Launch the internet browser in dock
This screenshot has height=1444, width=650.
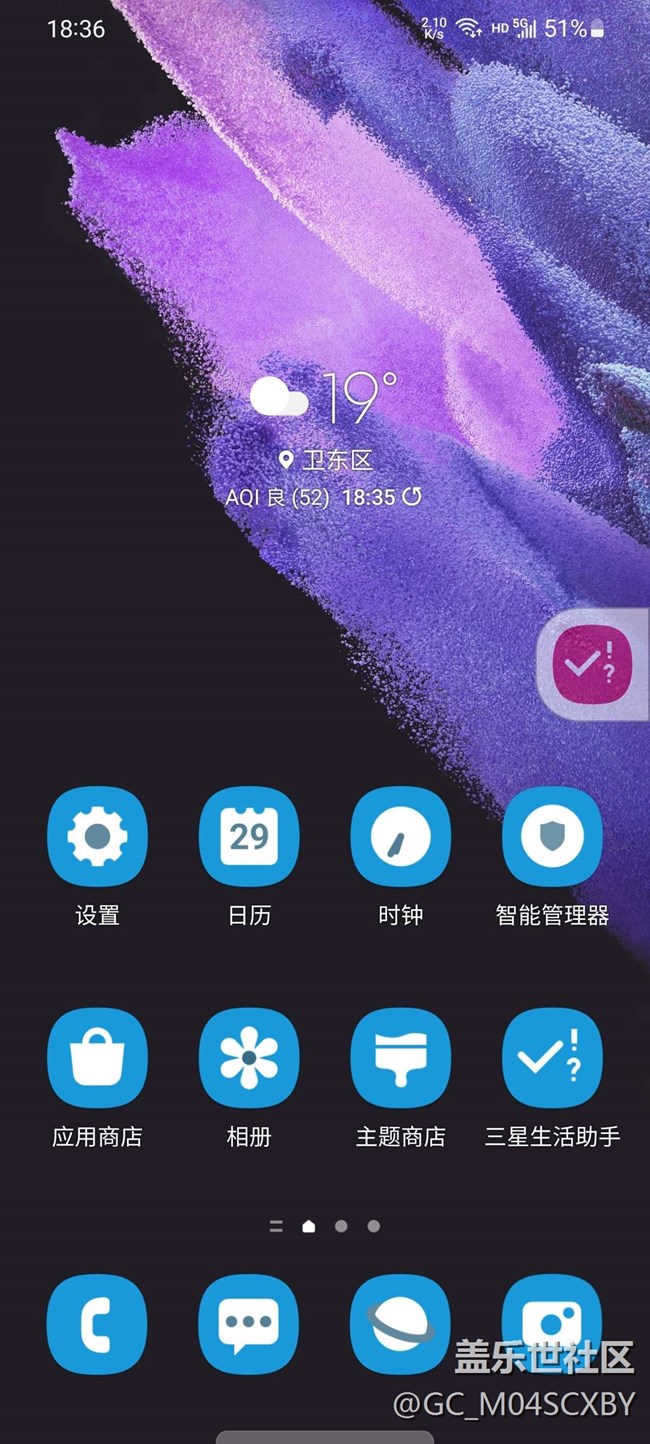coord(400,1324)
